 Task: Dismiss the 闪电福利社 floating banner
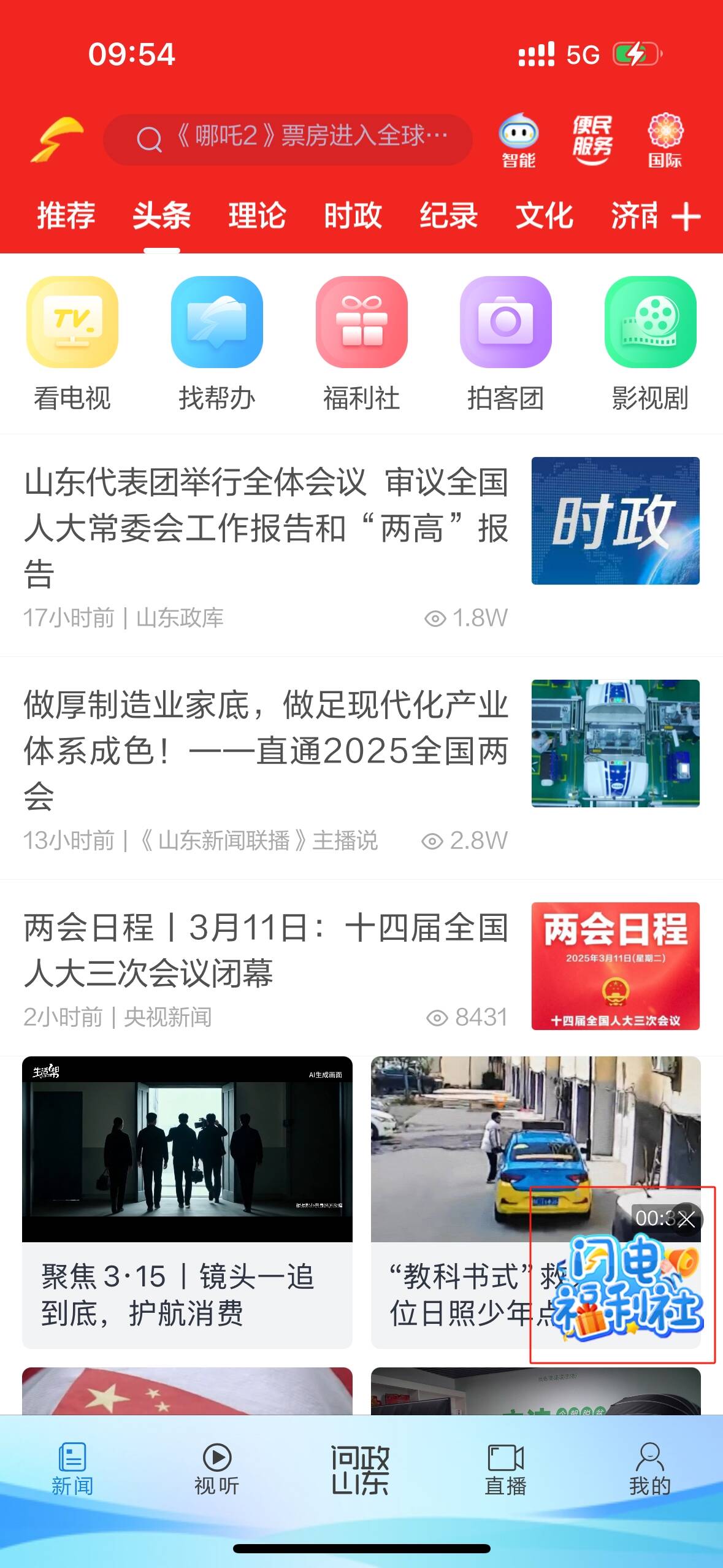point(686,1219)
